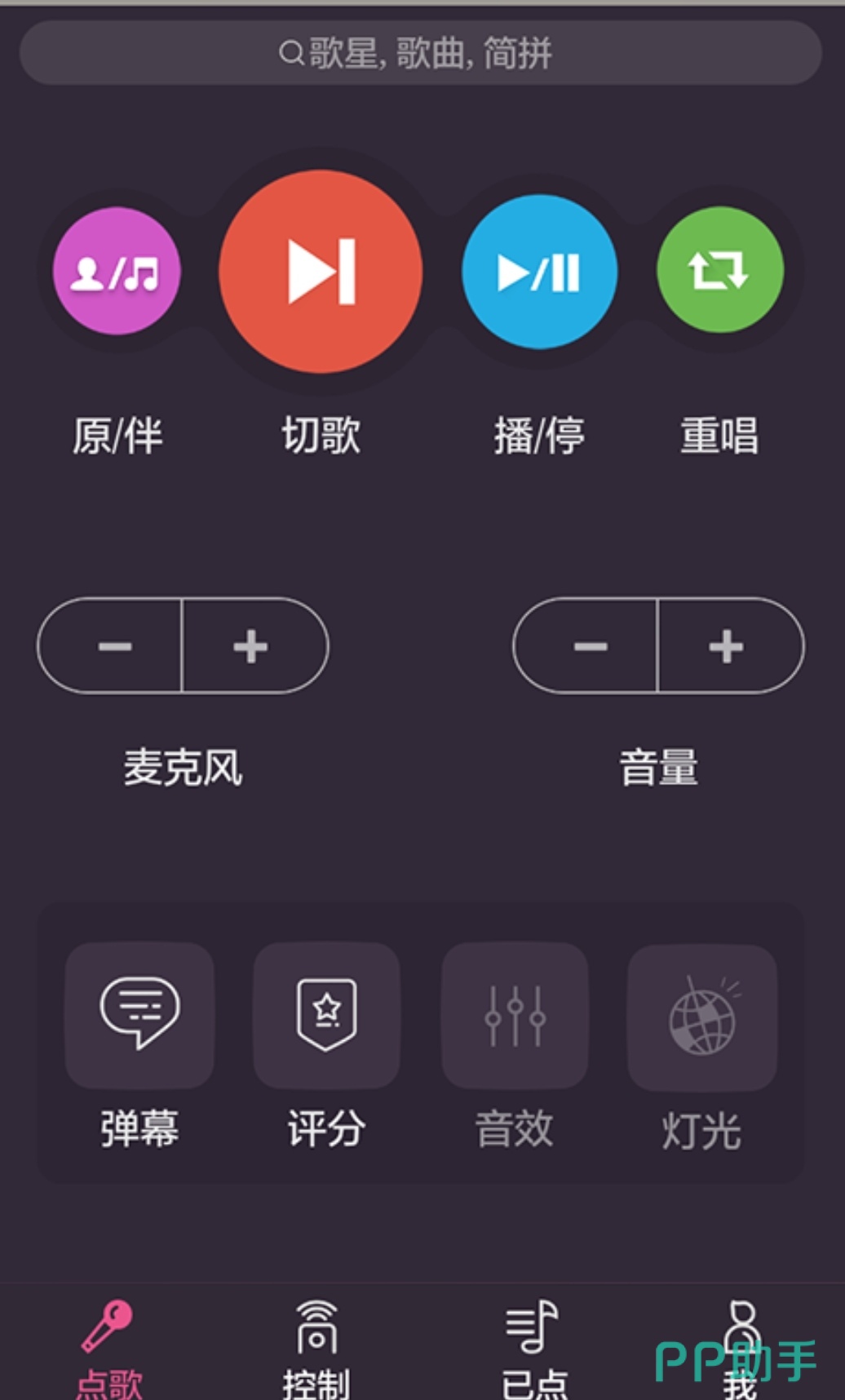Open the scoring (评分) feature

326,1015
